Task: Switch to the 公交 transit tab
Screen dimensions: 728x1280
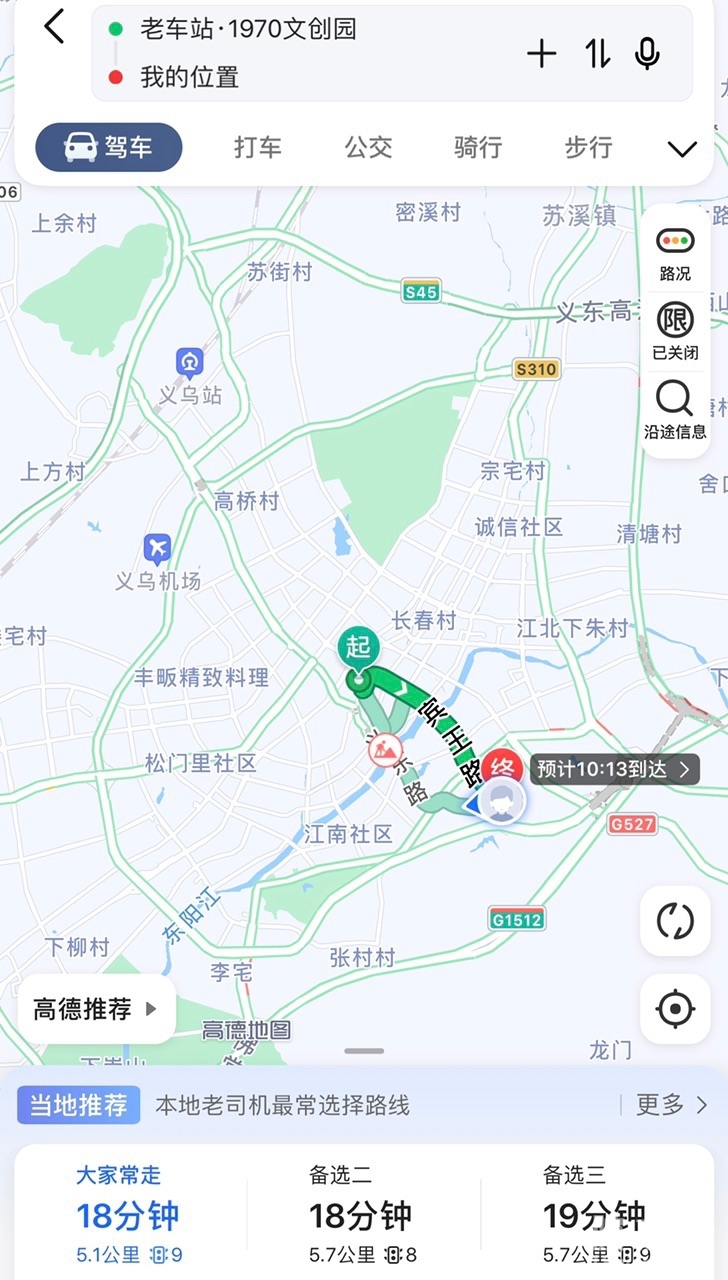Action: point(368,148)
